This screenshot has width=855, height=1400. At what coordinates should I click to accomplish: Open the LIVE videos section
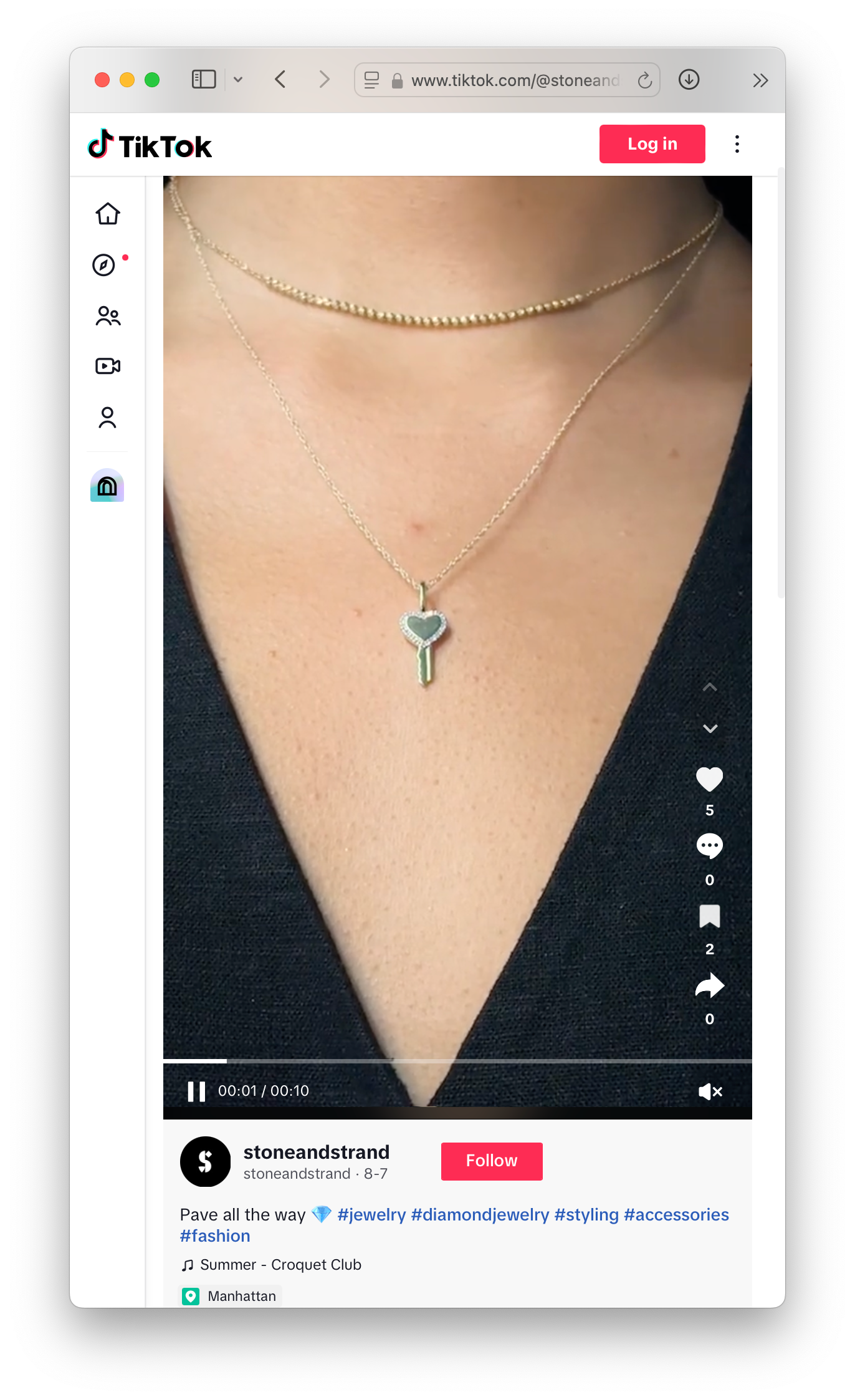point(108,366)
